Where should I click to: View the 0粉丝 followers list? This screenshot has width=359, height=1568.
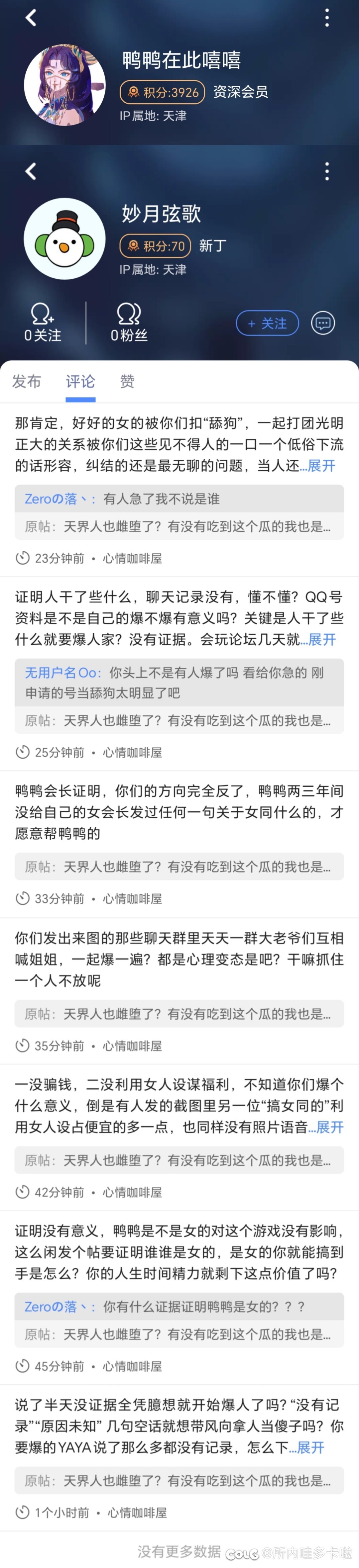pyautogui.click(x=129, y=323)
